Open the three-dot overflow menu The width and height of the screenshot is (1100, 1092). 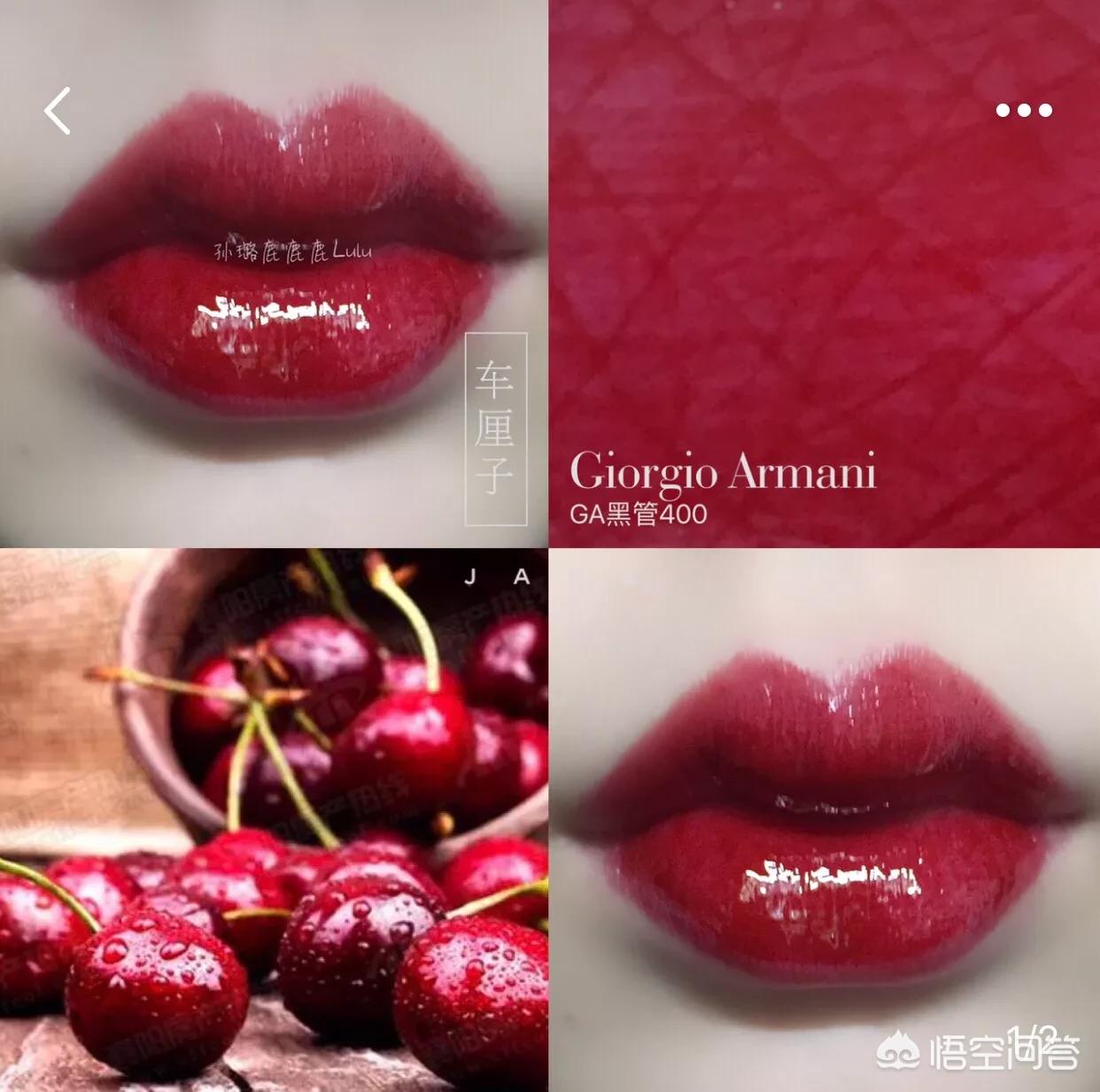tap(1023, 111)
